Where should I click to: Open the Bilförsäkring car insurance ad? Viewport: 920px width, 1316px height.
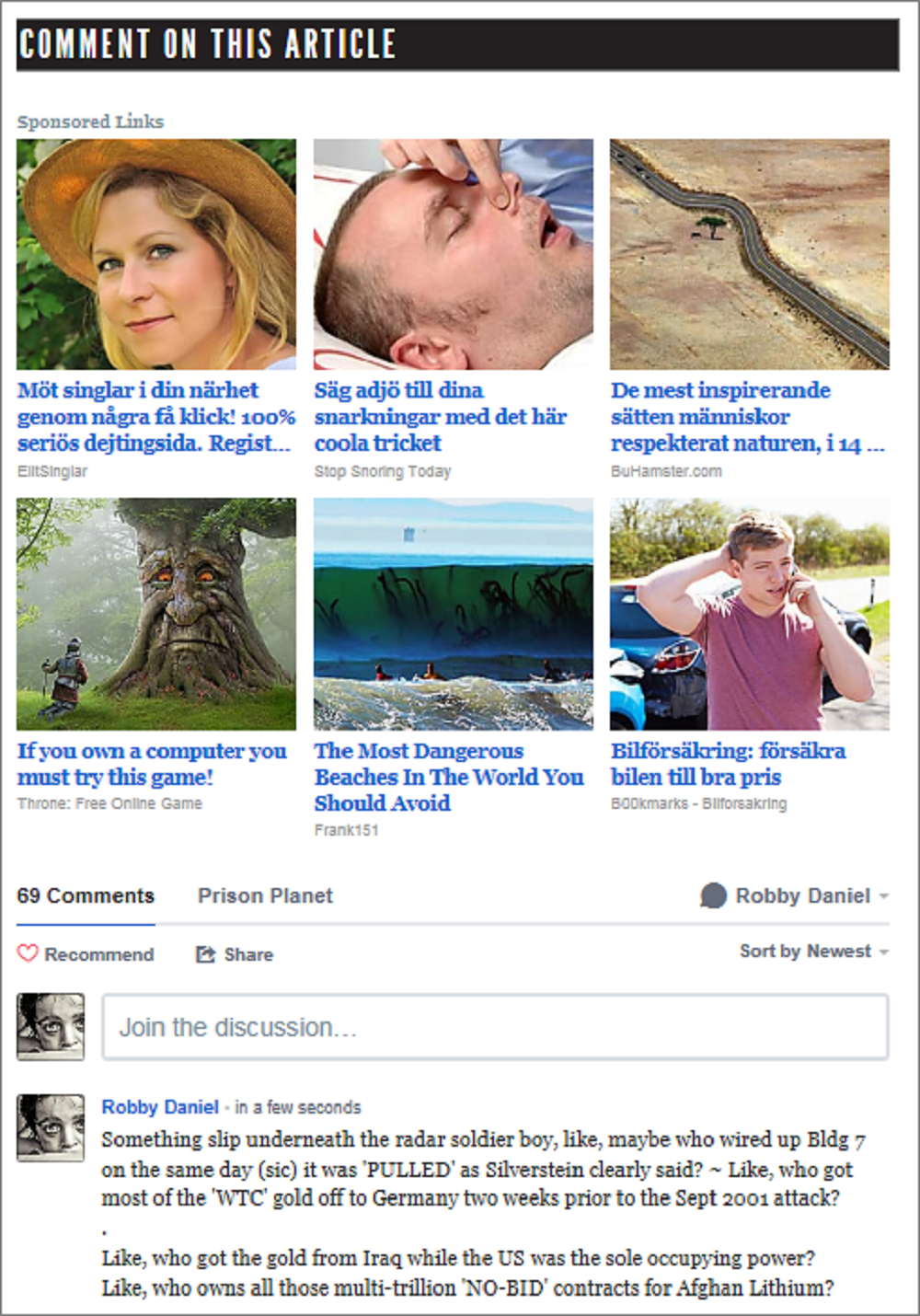pos(728,763)
